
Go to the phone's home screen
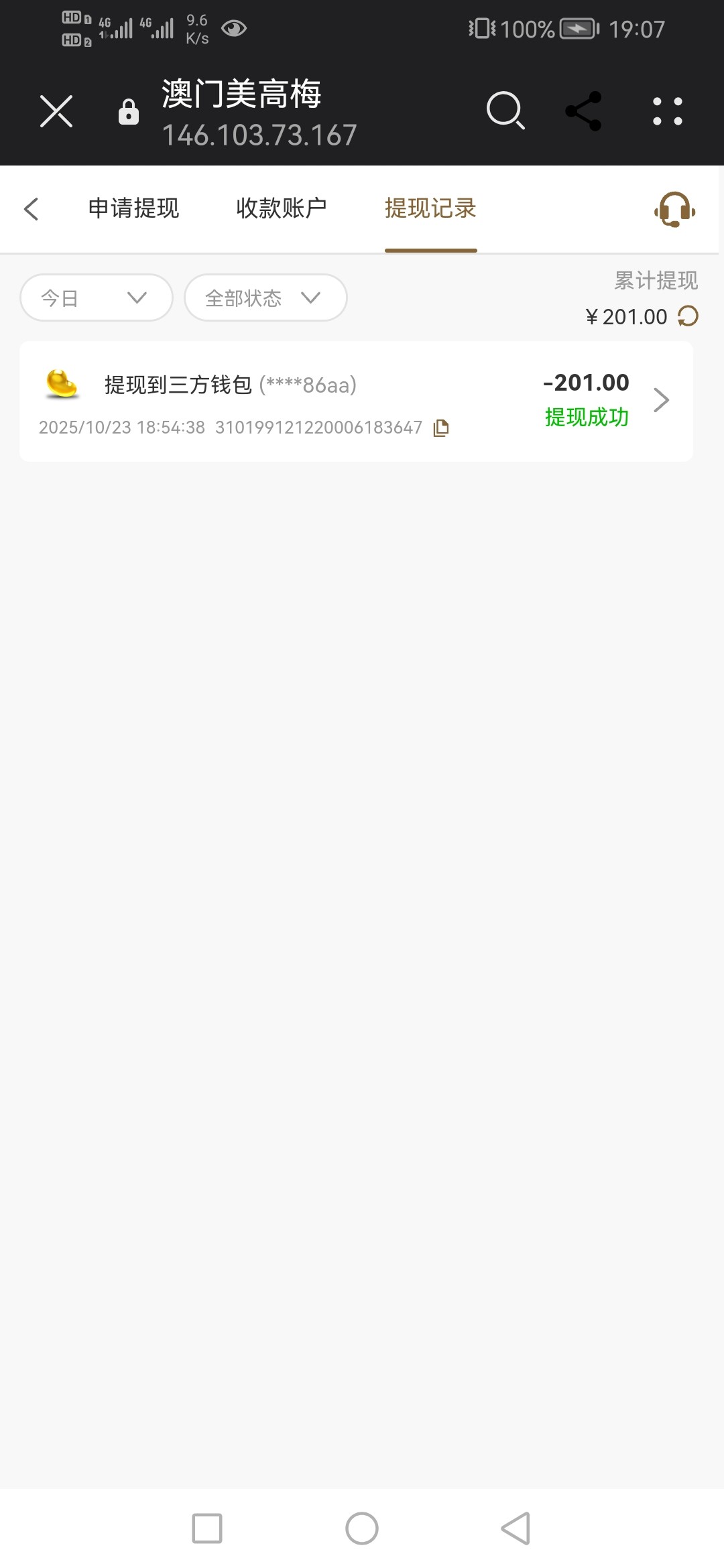[362, 1528]
